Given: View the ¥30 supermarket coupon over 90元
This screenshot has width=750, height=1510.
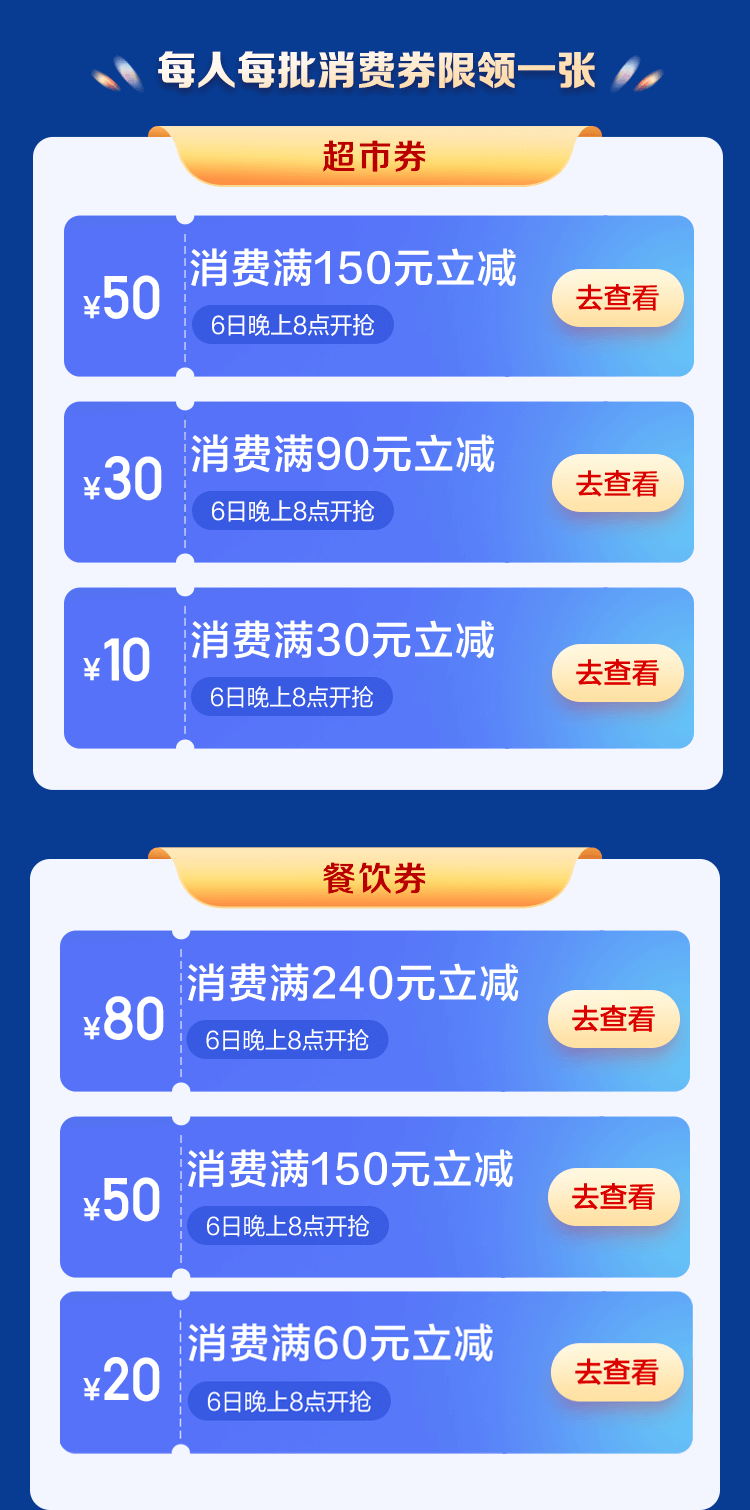Looking at the screenshot, I should coord(617,484).
